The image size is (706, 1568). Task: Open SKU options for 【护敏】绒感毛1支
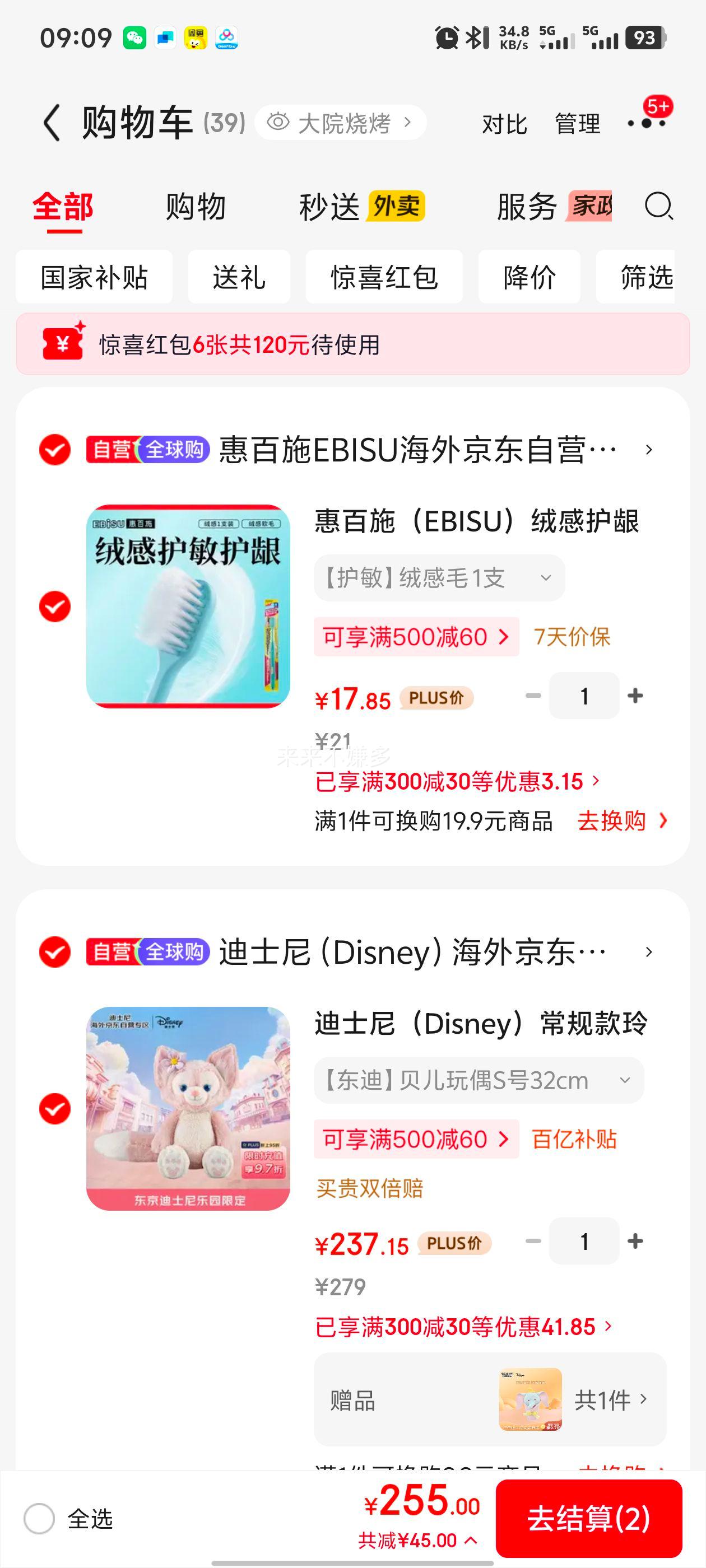coord(440,577)
